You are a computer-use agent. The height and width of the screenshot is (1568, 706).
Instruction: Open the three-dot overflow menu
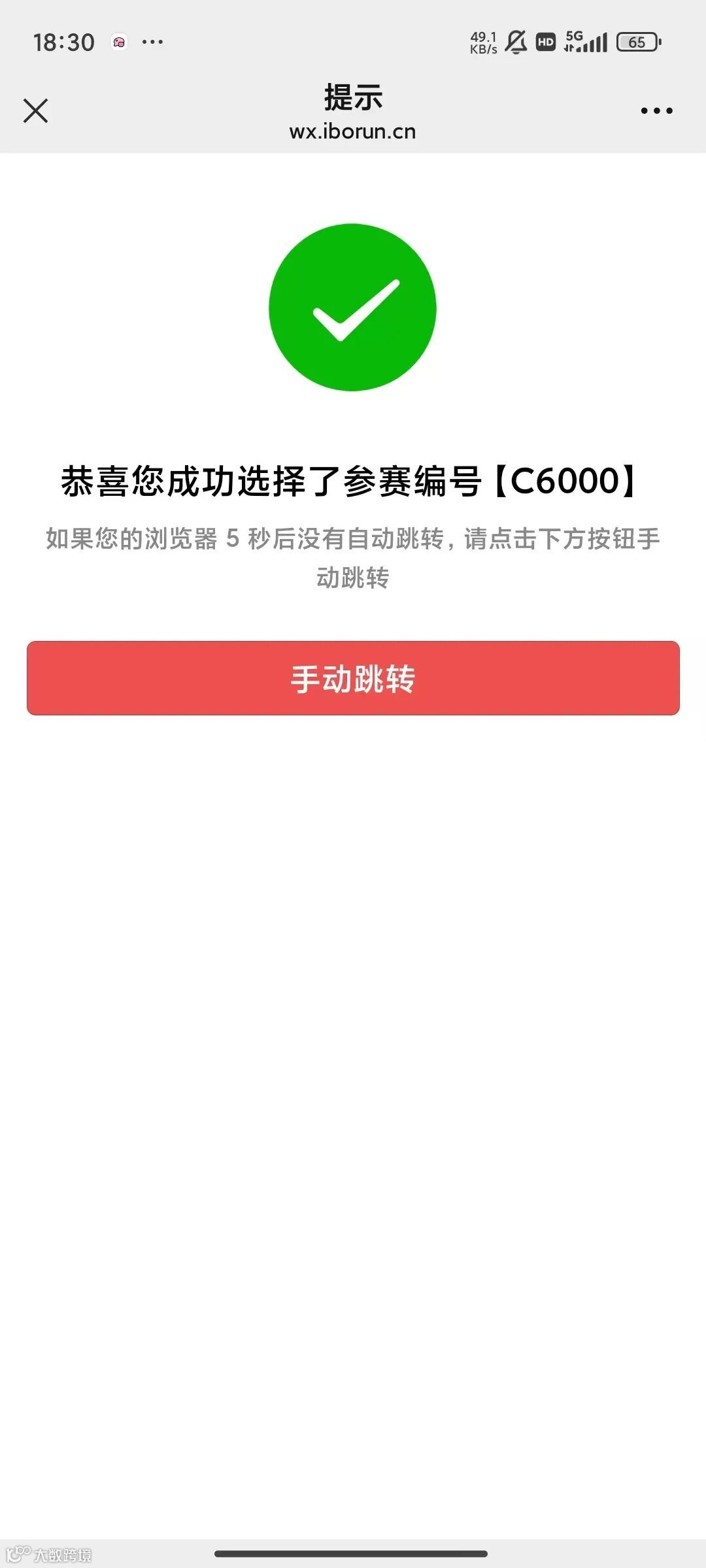[x=656, y=110]
